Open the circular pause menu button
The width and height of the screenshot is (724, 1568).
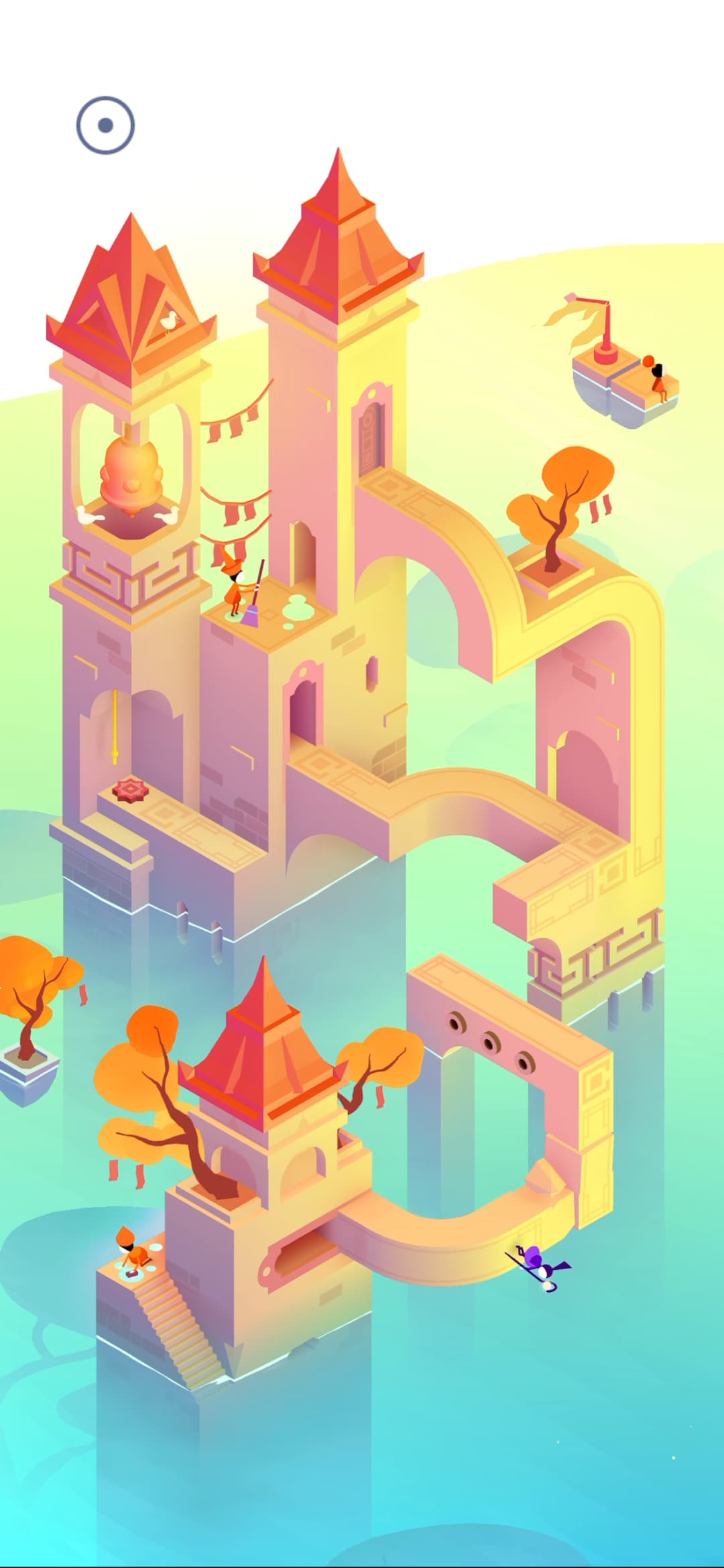(105, 125)
